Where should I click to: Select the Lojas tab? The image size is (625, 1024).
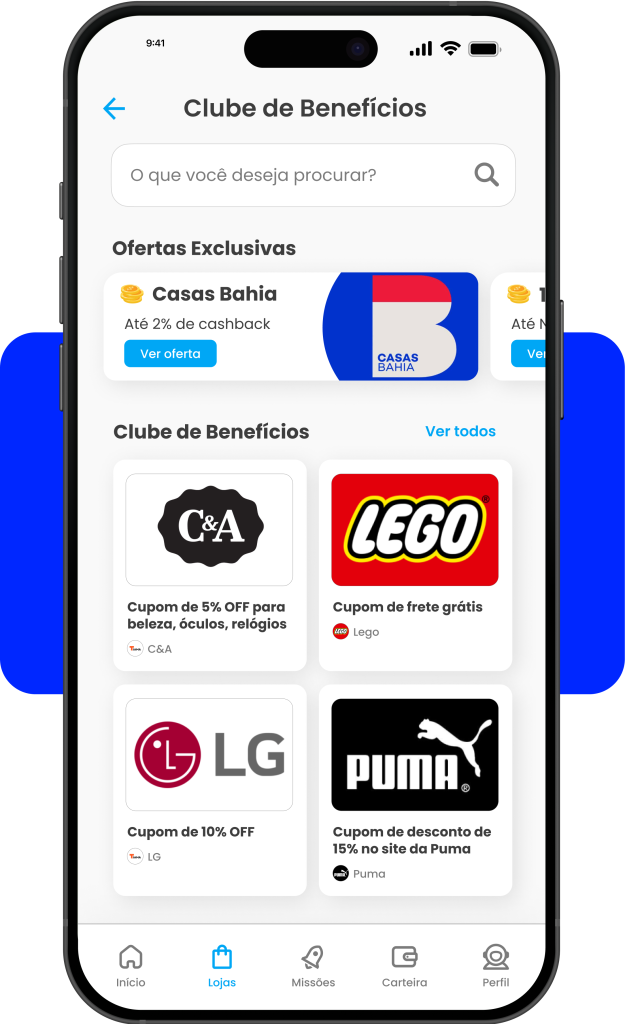point(222,966)
